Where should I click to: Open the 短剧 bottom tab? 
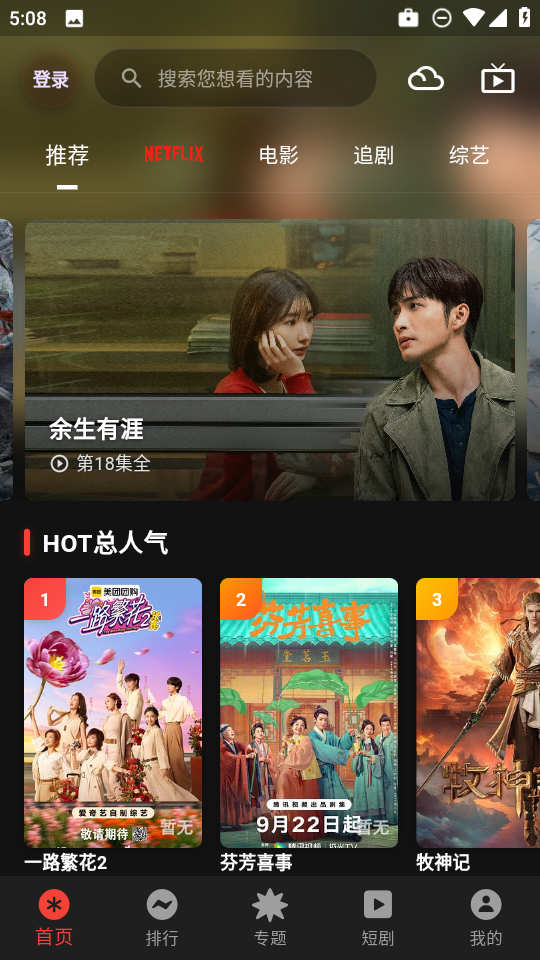click(x=378, y=918)
